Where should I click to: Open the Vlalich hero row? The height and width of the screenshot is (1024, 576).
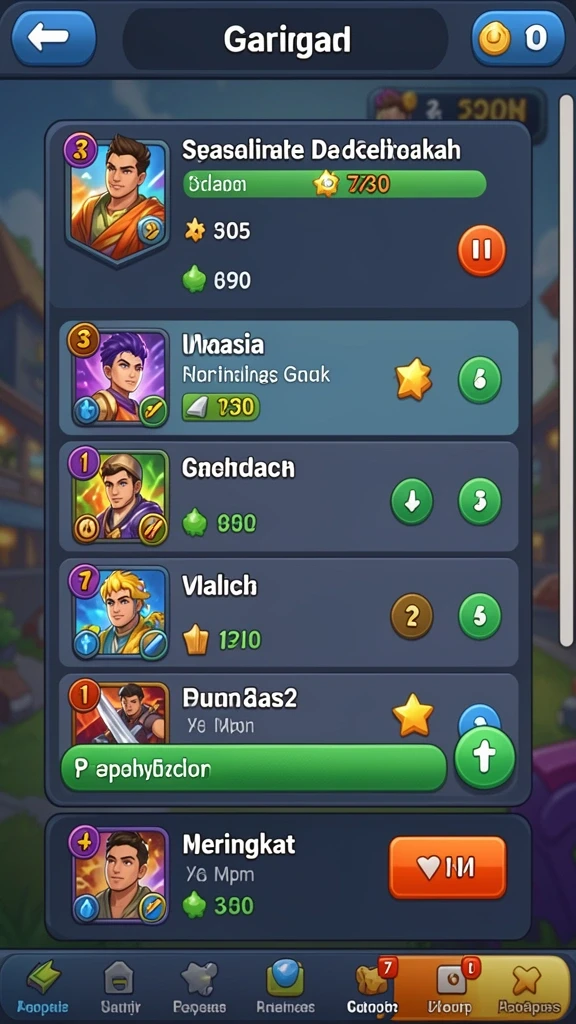[289, 612]
